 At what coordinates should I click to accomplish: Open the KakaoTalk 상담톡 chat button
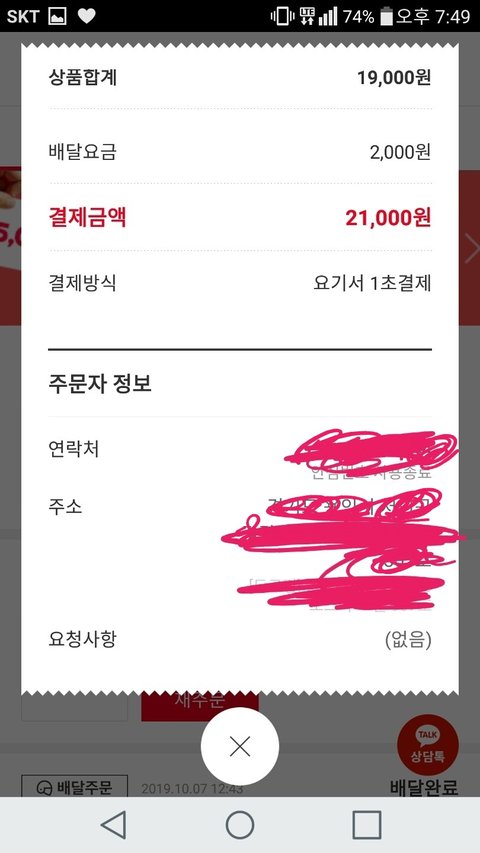click(x=428, y=745)
